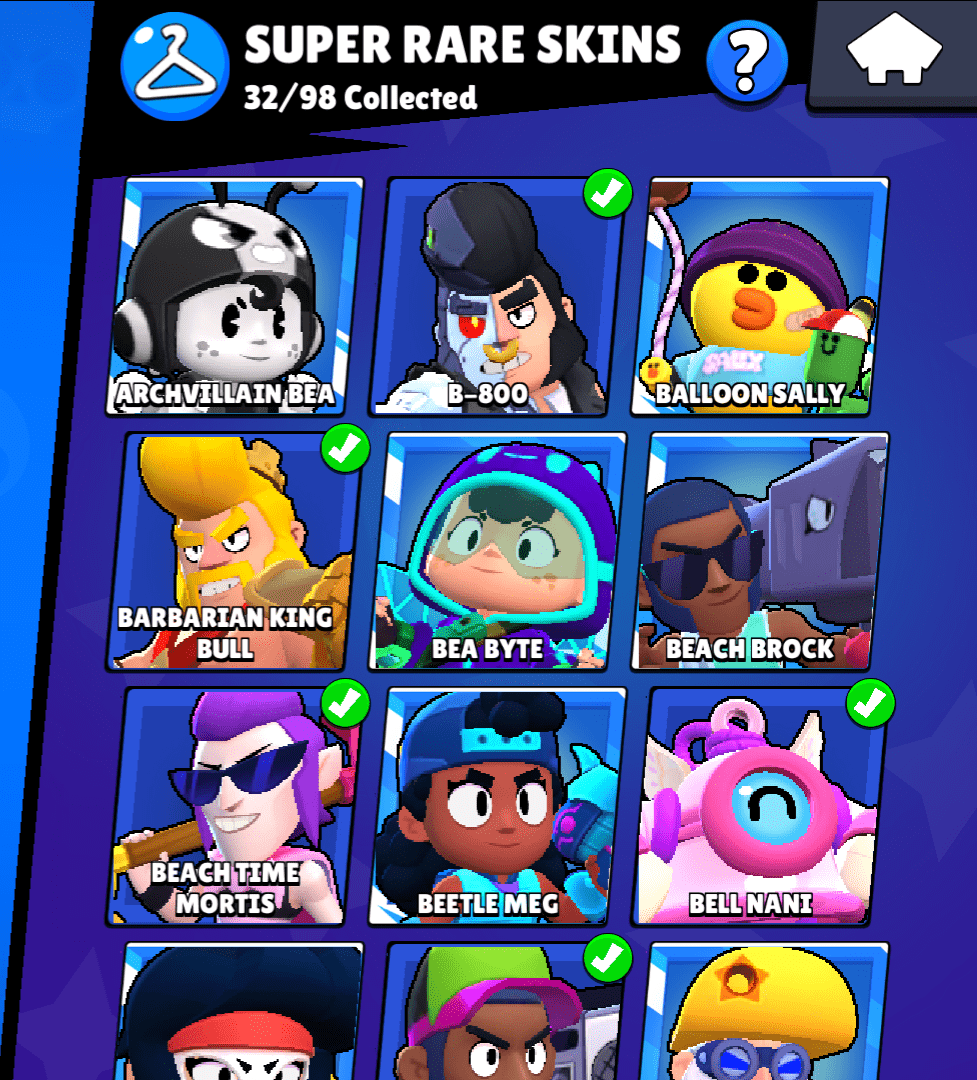977x1080 pixels.
Task: View the Bell Nani skin
Action: point(760,805)
